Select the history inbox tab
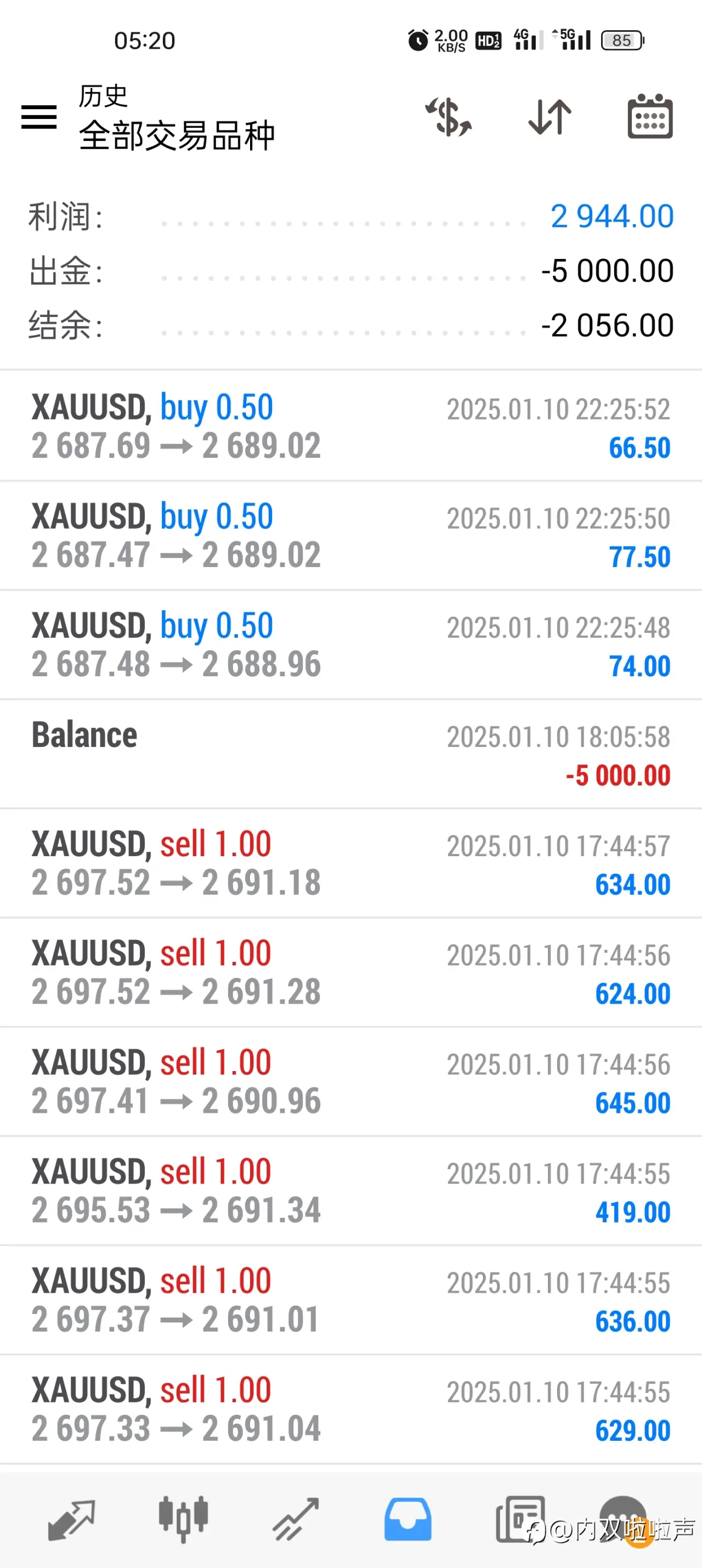Viewport: 702px width, 1568px height. click(407, 1519)
